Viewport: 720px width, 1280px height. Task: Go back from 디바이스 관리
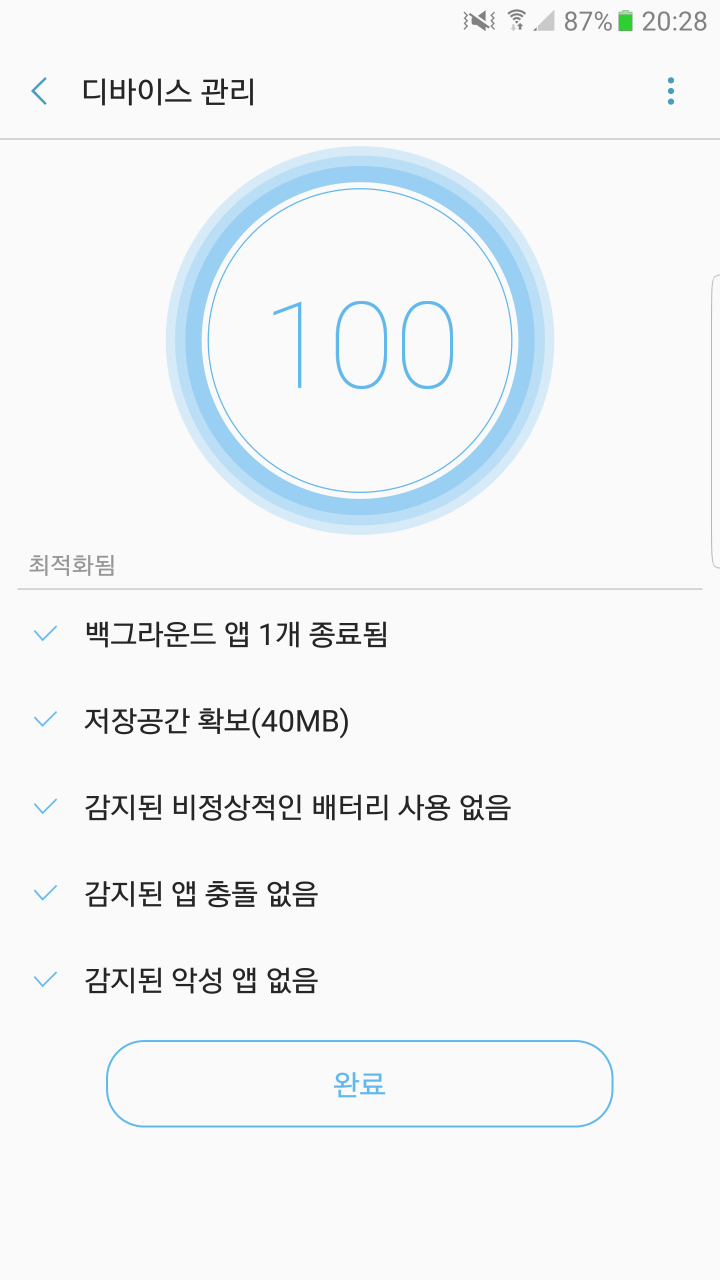tap(39, 92)
